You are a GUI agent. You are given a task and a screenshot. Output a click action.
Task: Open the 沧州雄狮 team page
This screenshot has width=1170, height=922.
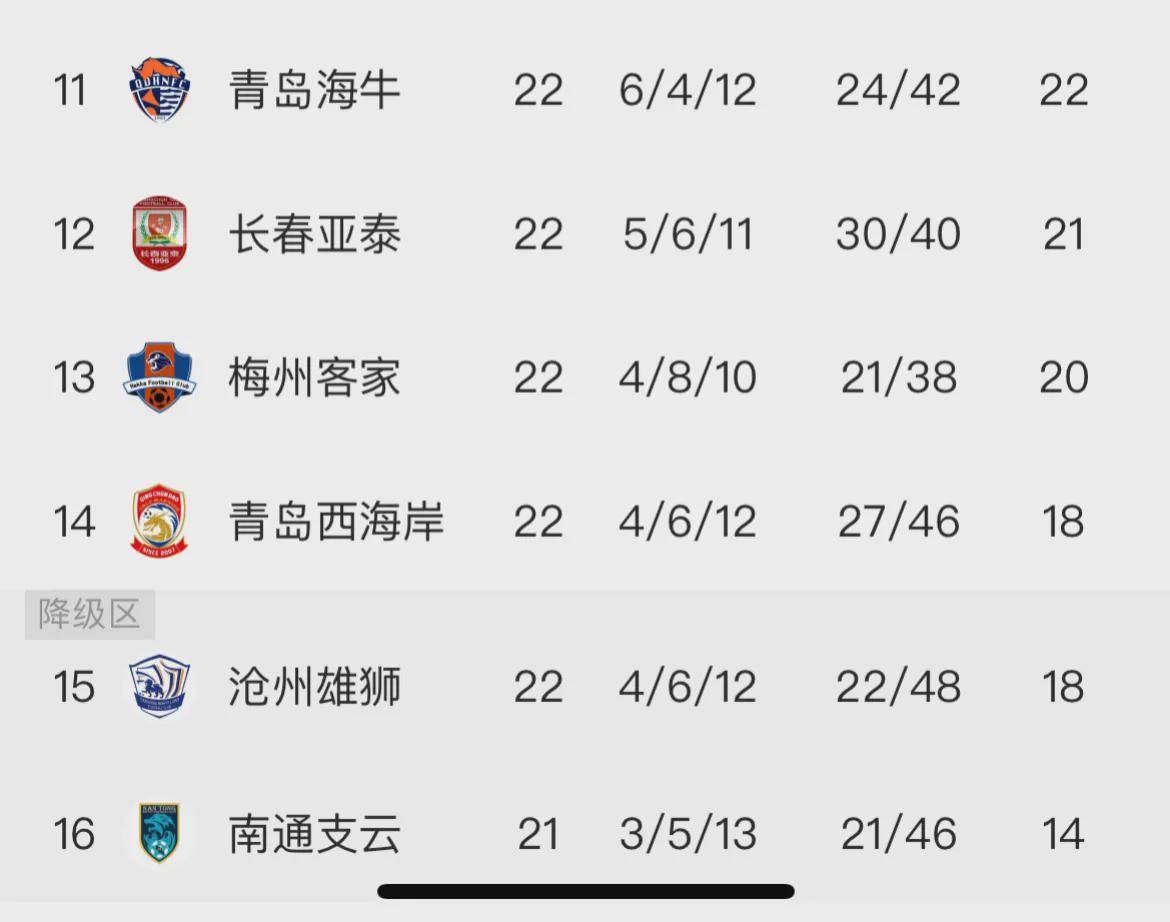pyautogui.click(x=314, y=687)
